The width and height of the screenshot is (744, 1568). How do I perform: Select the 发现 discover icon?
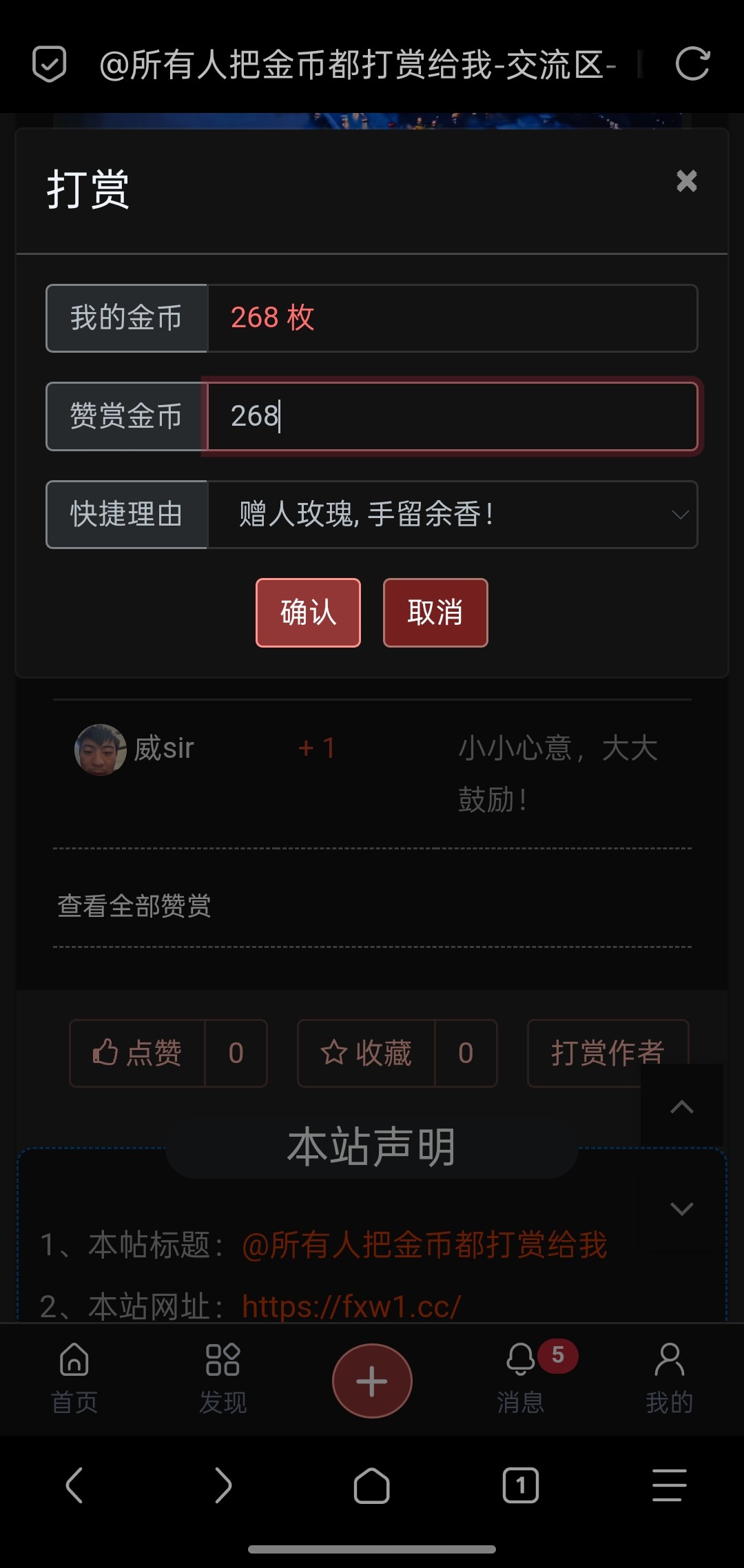click(222, 1378)
